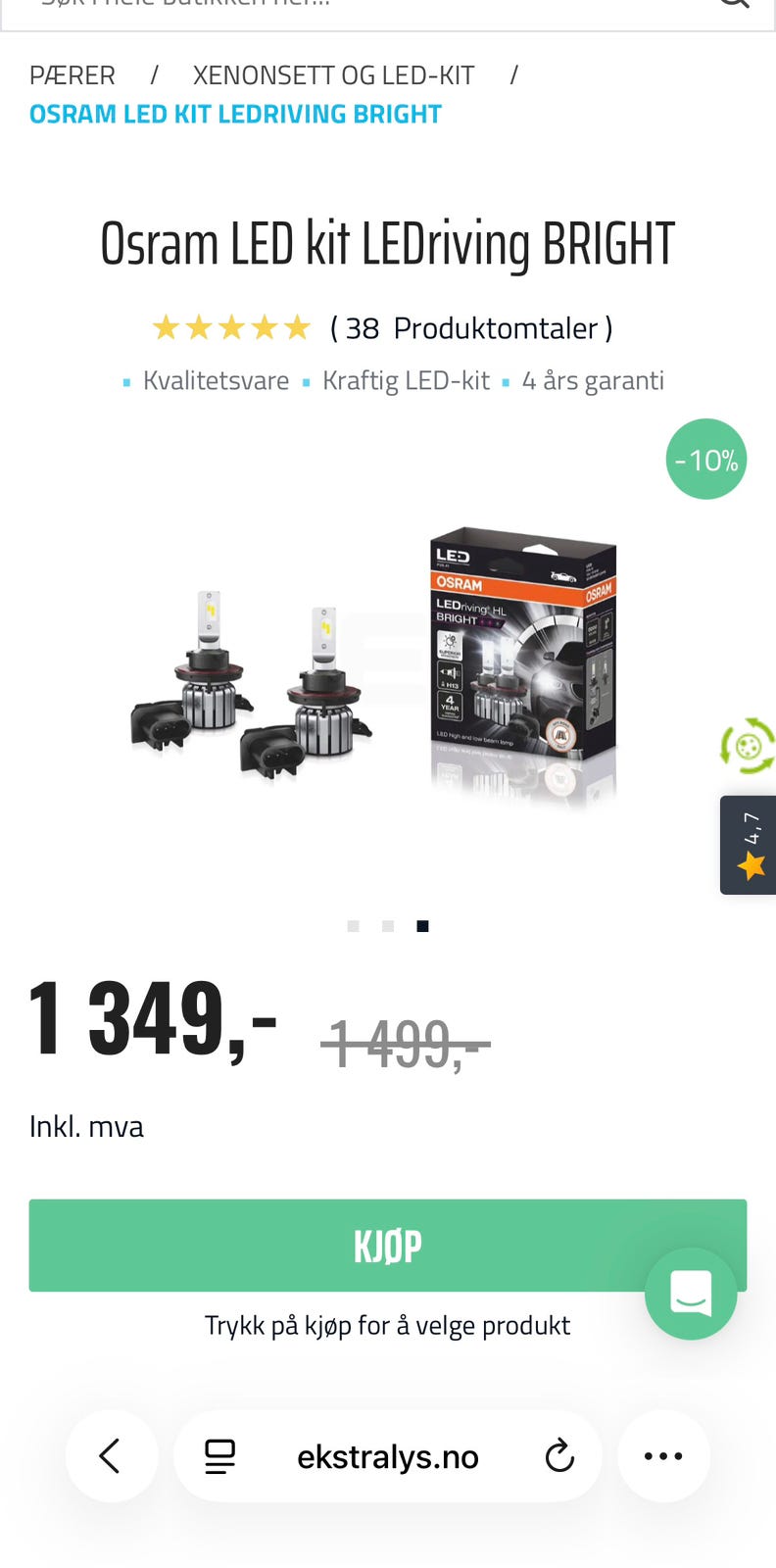Select the first image carousel dot
Image resolution: width=776 pixels, height=1568 pixels.
tap(354, 926)
